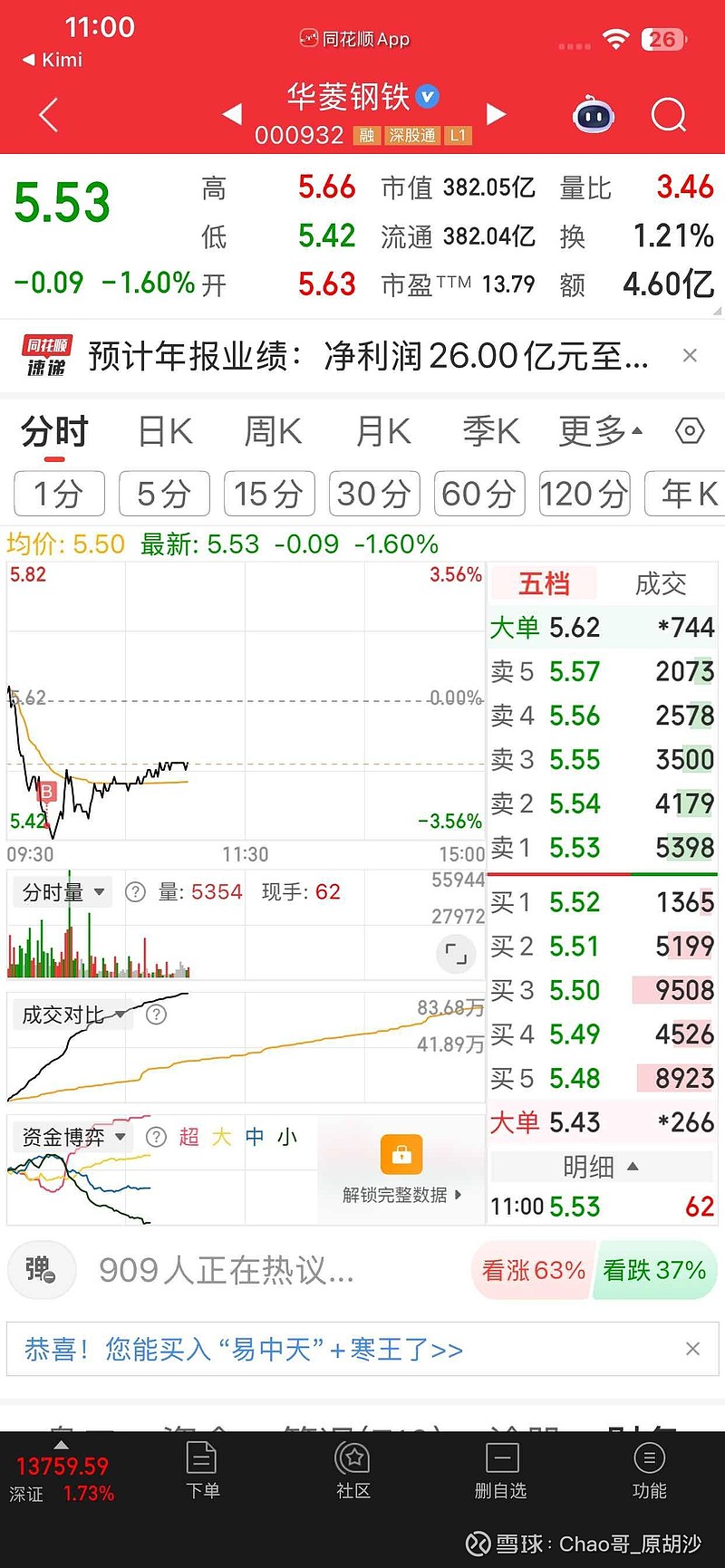
Task: Expand the chart to full screen
Action: click(456, 954)
